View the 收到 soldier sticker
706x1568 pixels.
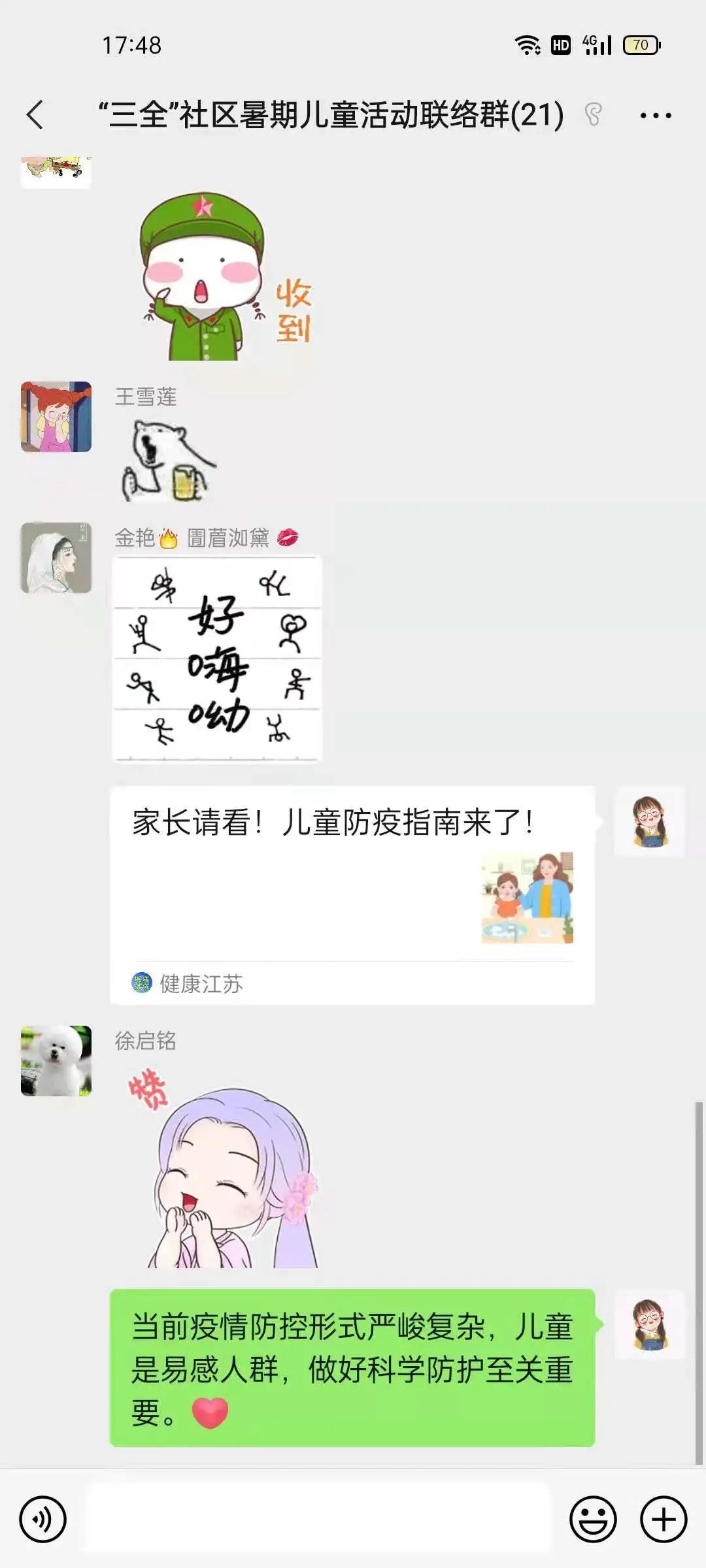(x=222, y=278)
